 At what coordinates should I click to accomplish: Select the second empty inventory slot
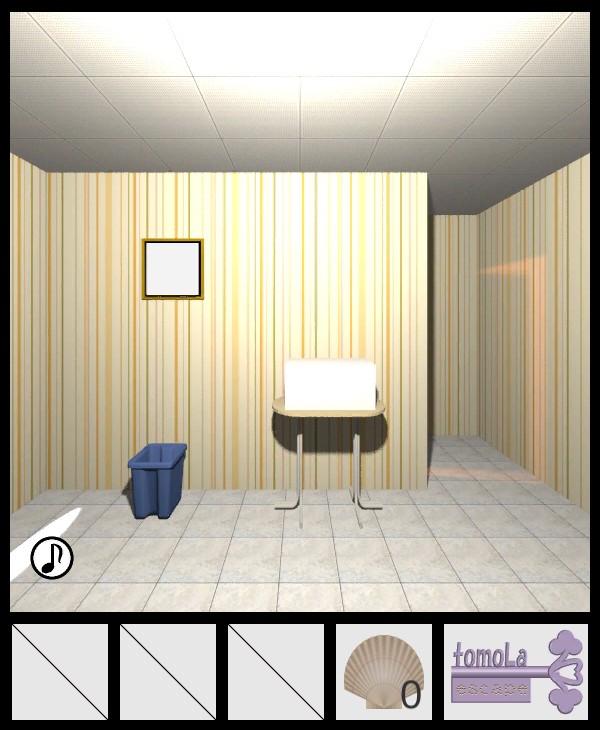tap(168, 672)
